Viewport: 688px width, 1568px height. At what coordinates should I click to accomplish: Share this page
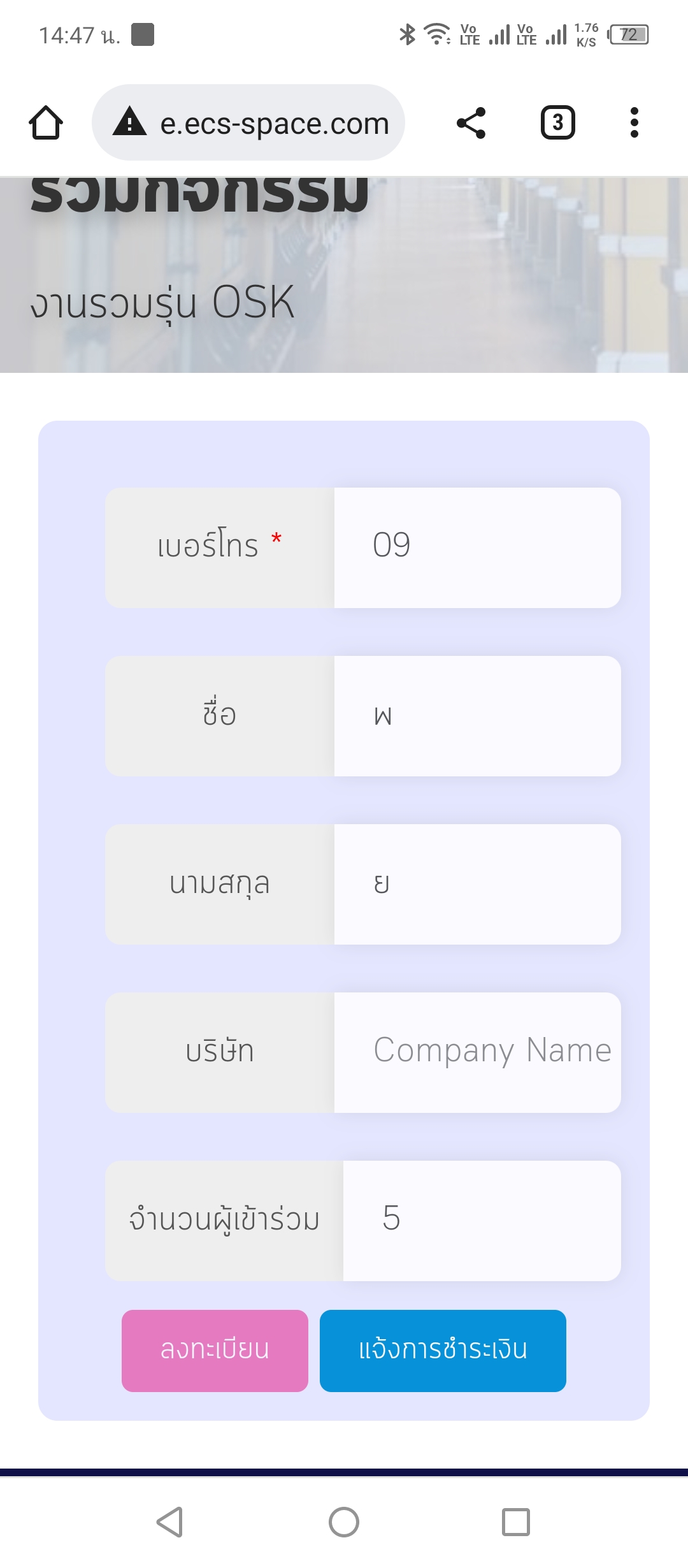(471, 122)
